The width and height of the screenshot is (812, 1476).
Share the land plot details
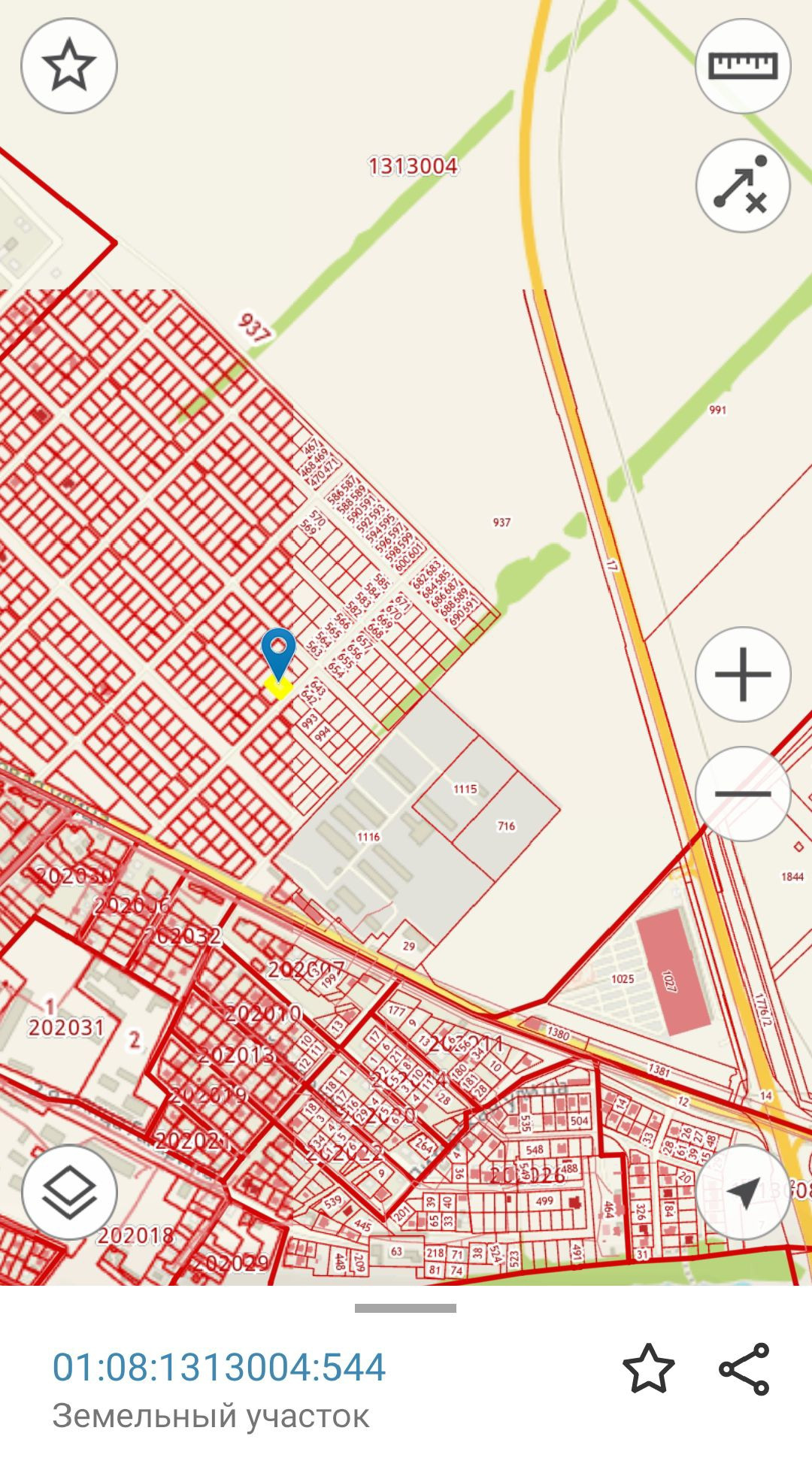pos(744,1368)
